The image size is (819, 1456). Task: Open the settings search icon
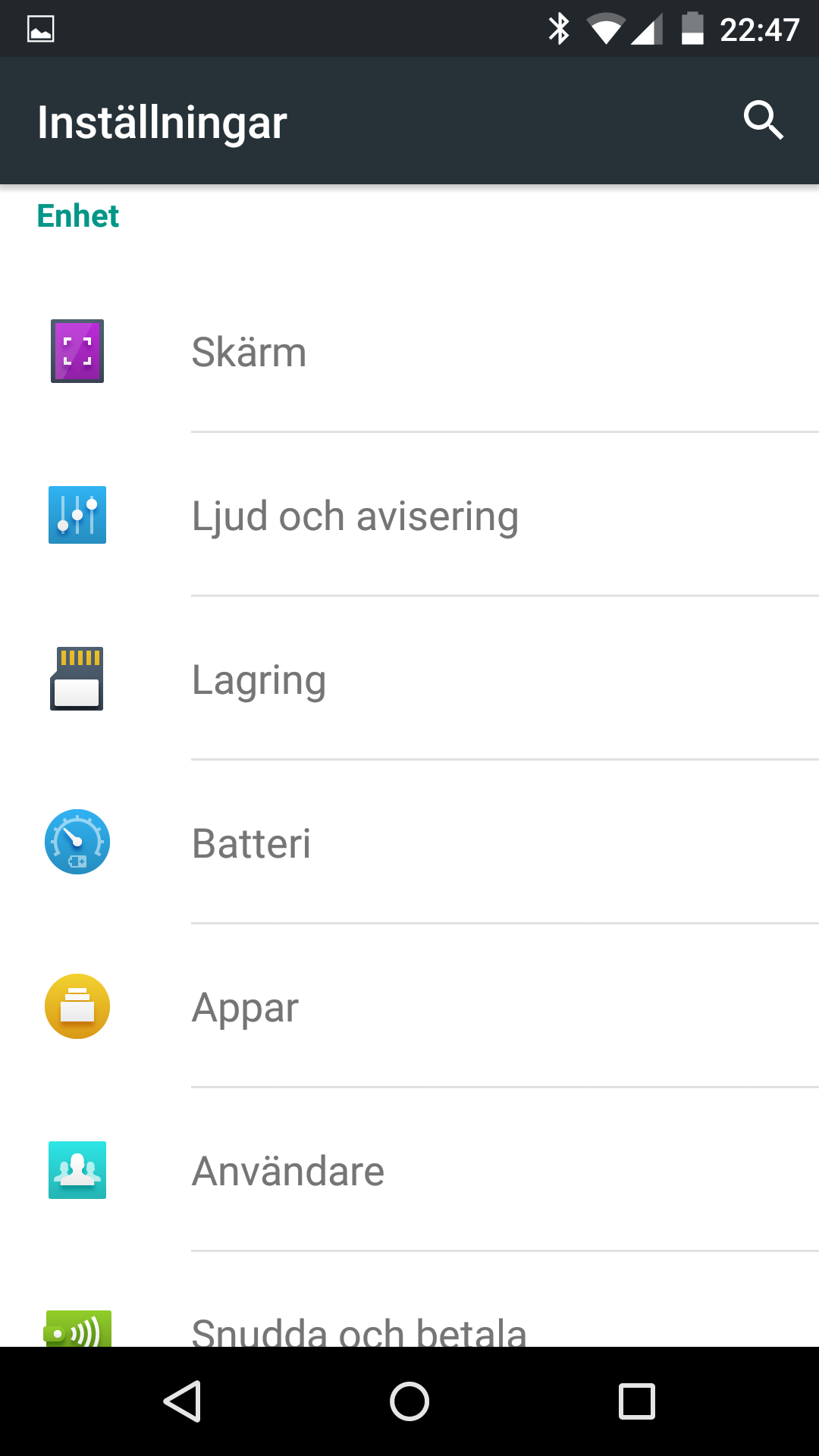[763, 121]
